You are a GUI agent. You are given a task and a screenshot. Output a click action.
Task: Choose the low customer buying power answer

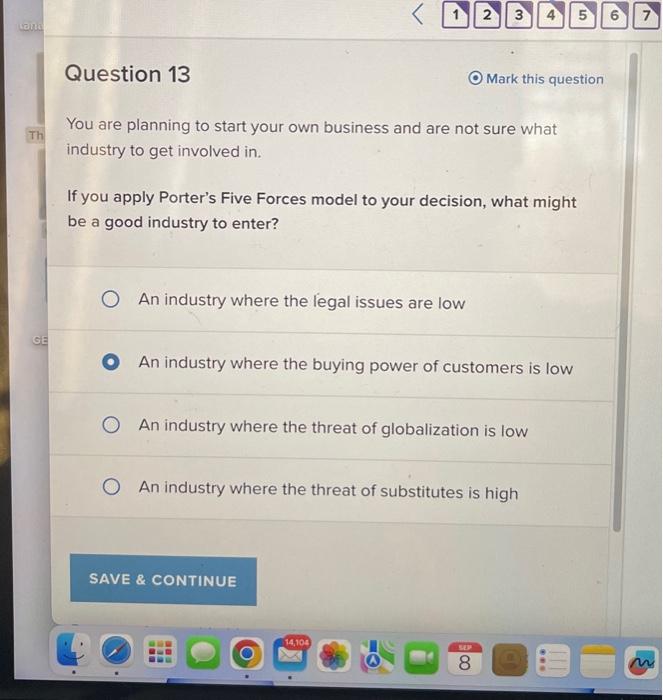(111, 363)
